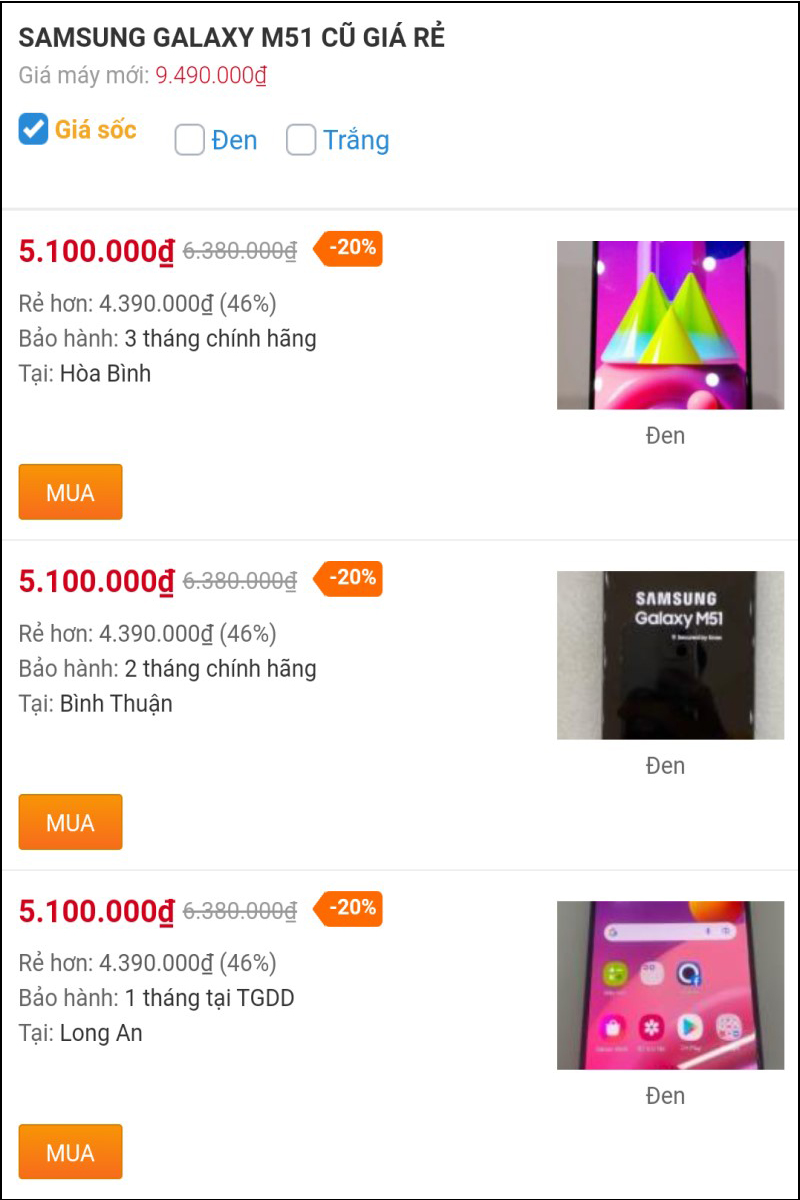This screenshot has width=800, height=1200.
Task: Tap MUA for the Bình Thuận listing
Action: tap(70, 822)
